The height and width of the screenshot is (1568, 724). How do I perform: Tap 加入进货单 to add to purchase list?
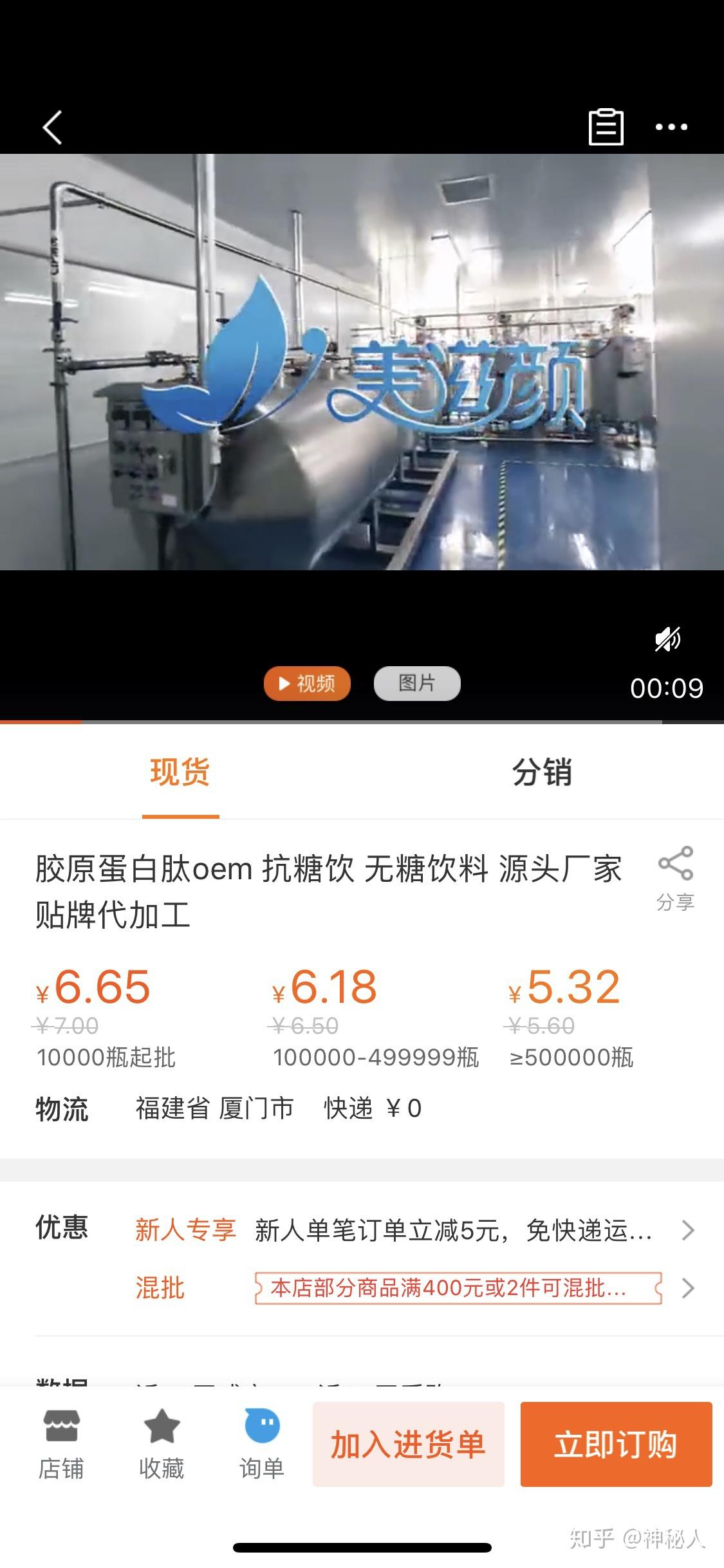click(408, 1444)
